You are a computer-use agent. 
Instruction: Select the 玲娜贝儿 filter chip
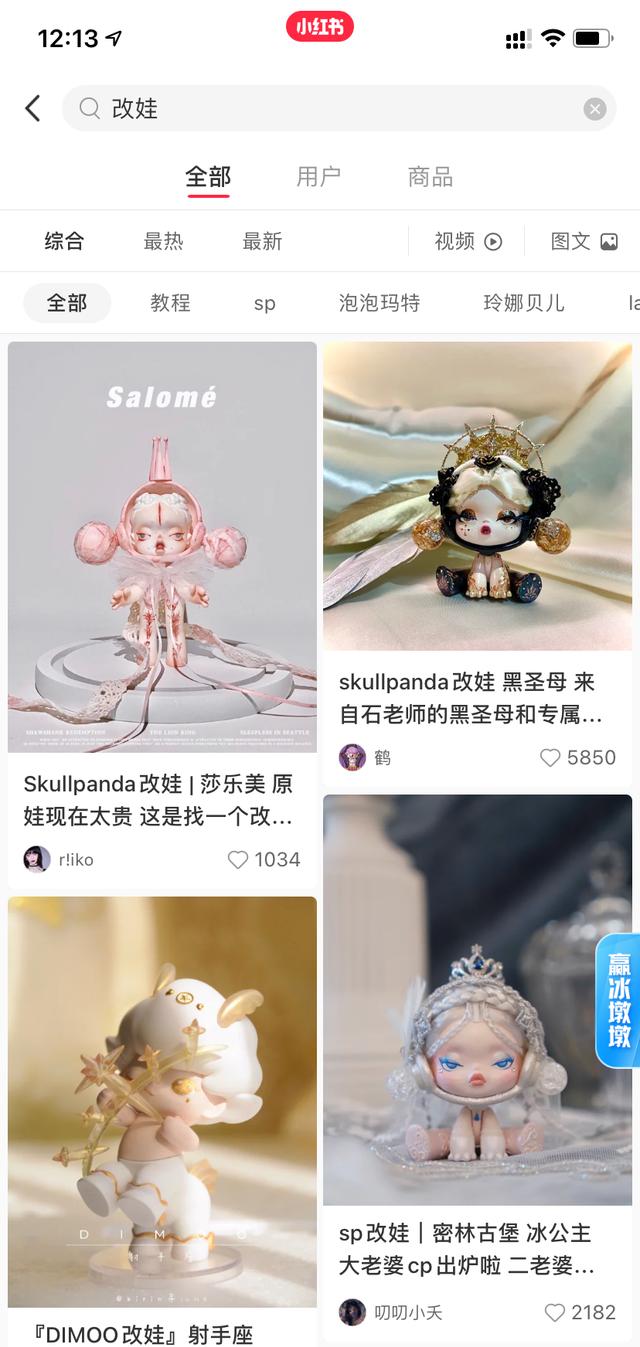click(523, 303)
